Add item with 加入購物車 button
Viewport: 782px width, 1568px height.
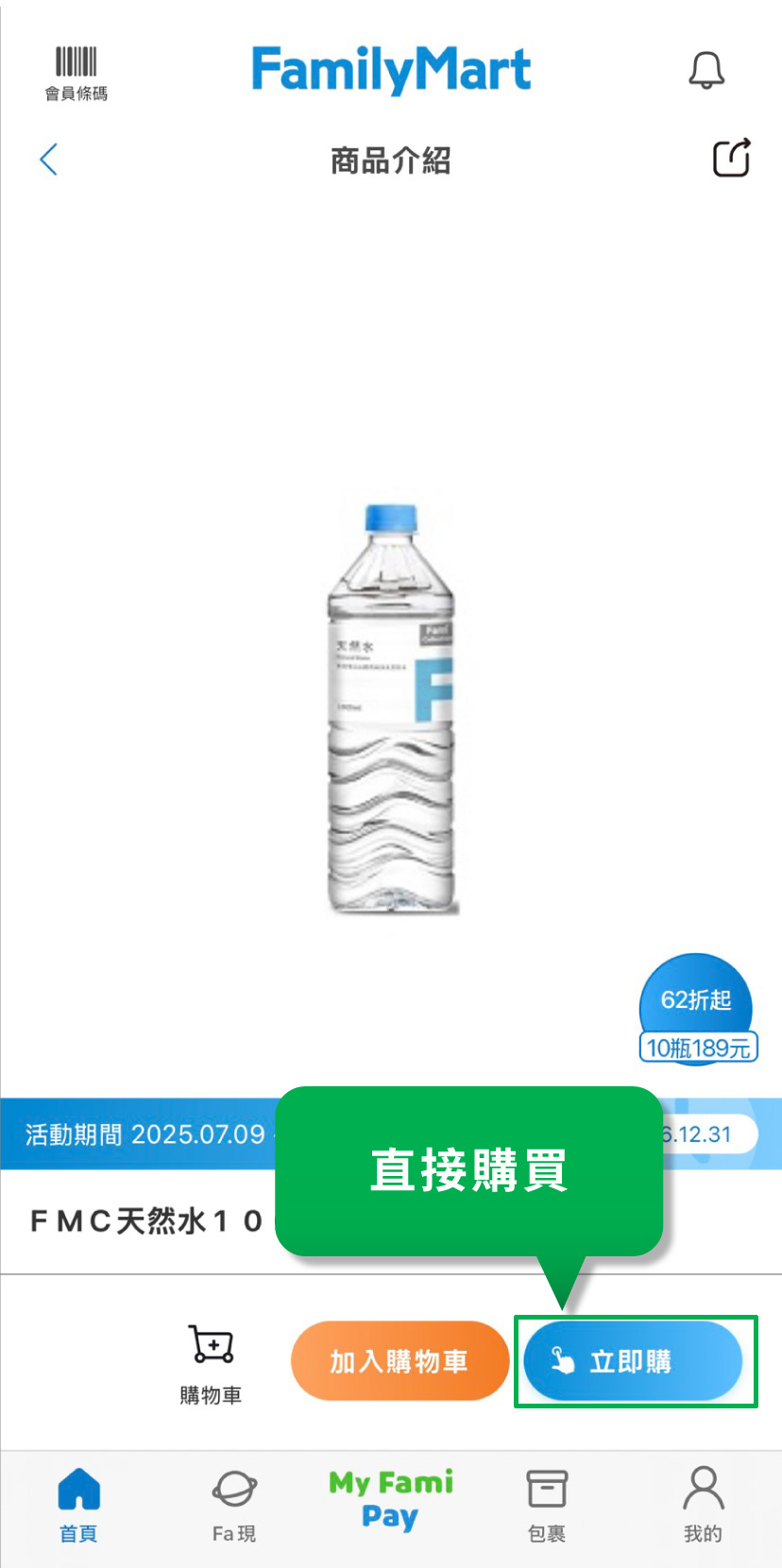coord(399,1361)
